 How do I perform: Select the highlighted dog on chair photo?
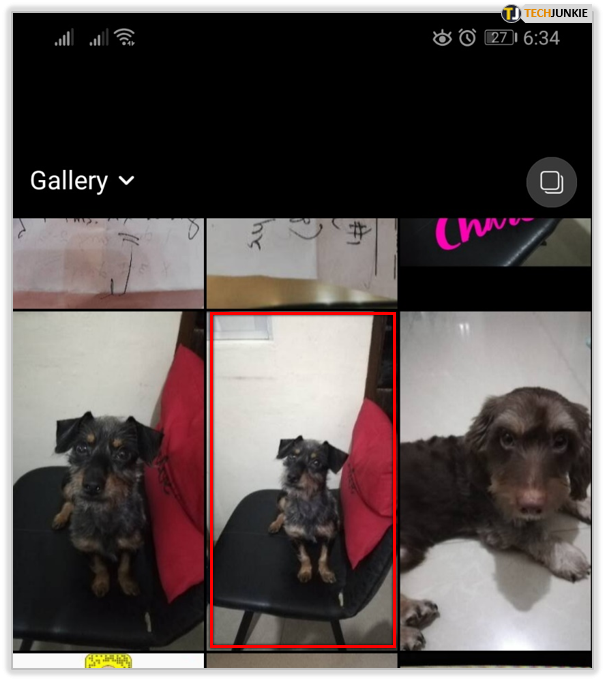click(302, 480)
